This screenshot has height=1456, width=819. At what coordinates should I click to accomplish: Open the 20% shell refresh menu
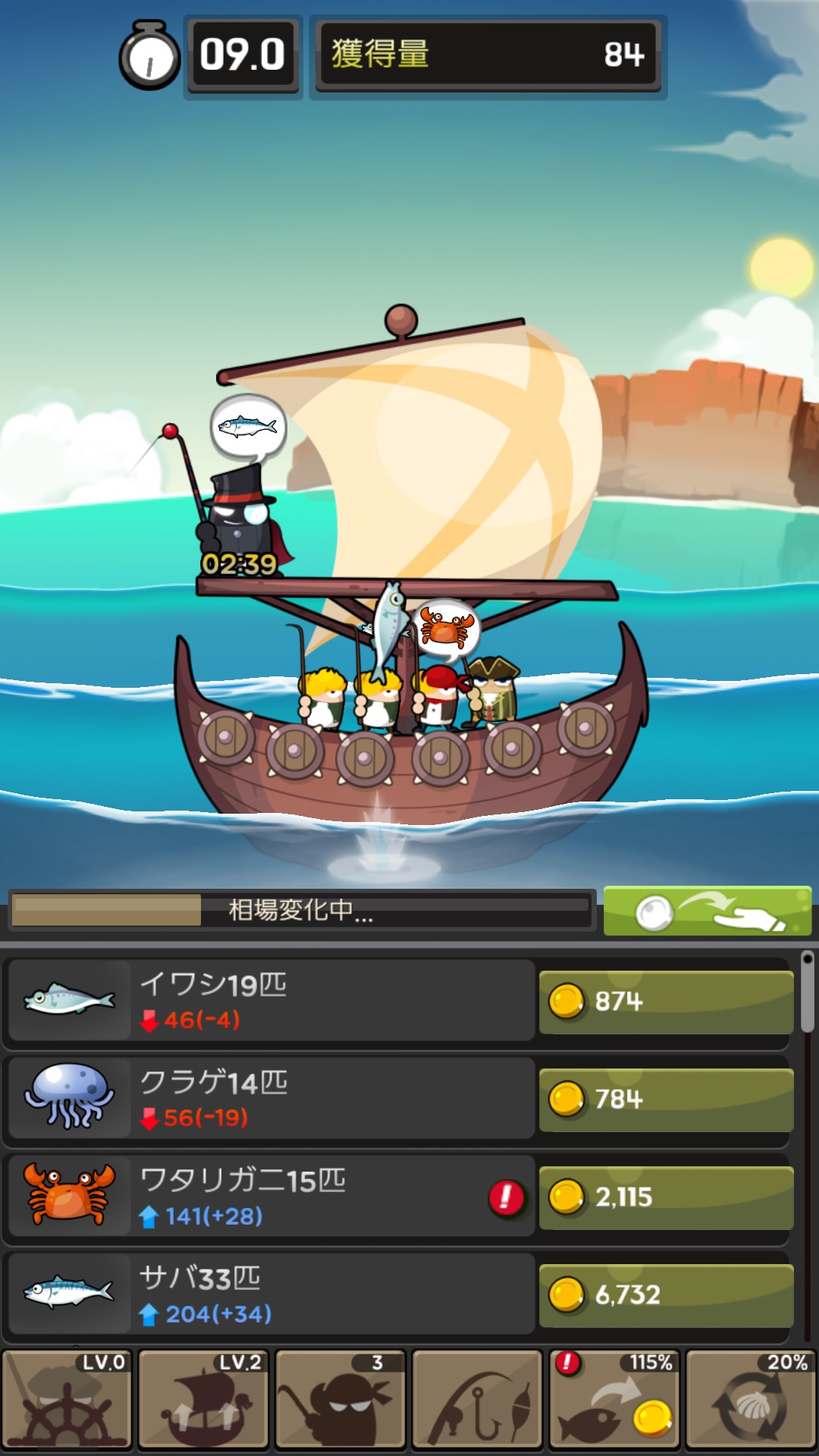(751, 1399)
